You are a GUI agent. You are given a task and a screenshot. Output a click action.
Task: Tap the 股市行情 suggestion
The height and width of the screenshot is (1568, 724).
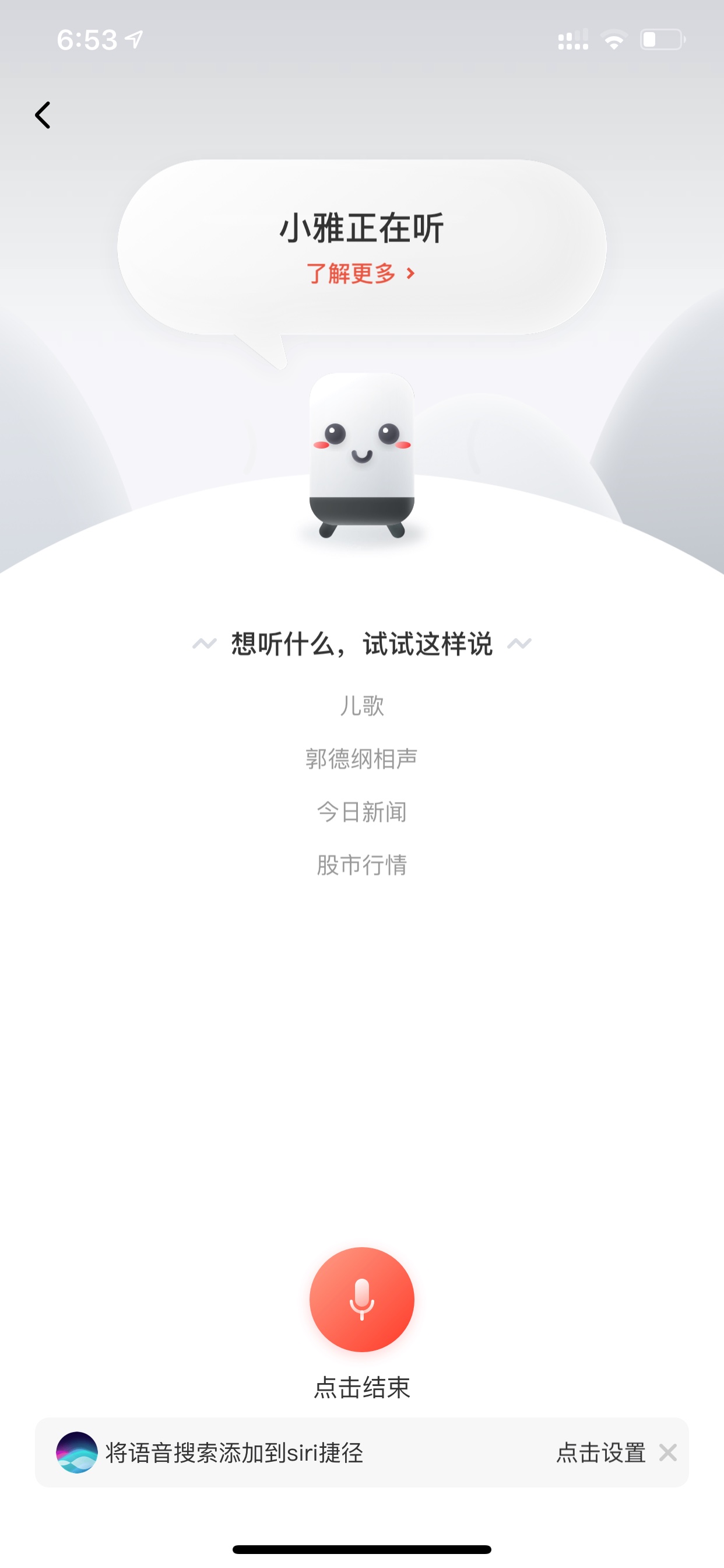(x=362, y=864)
